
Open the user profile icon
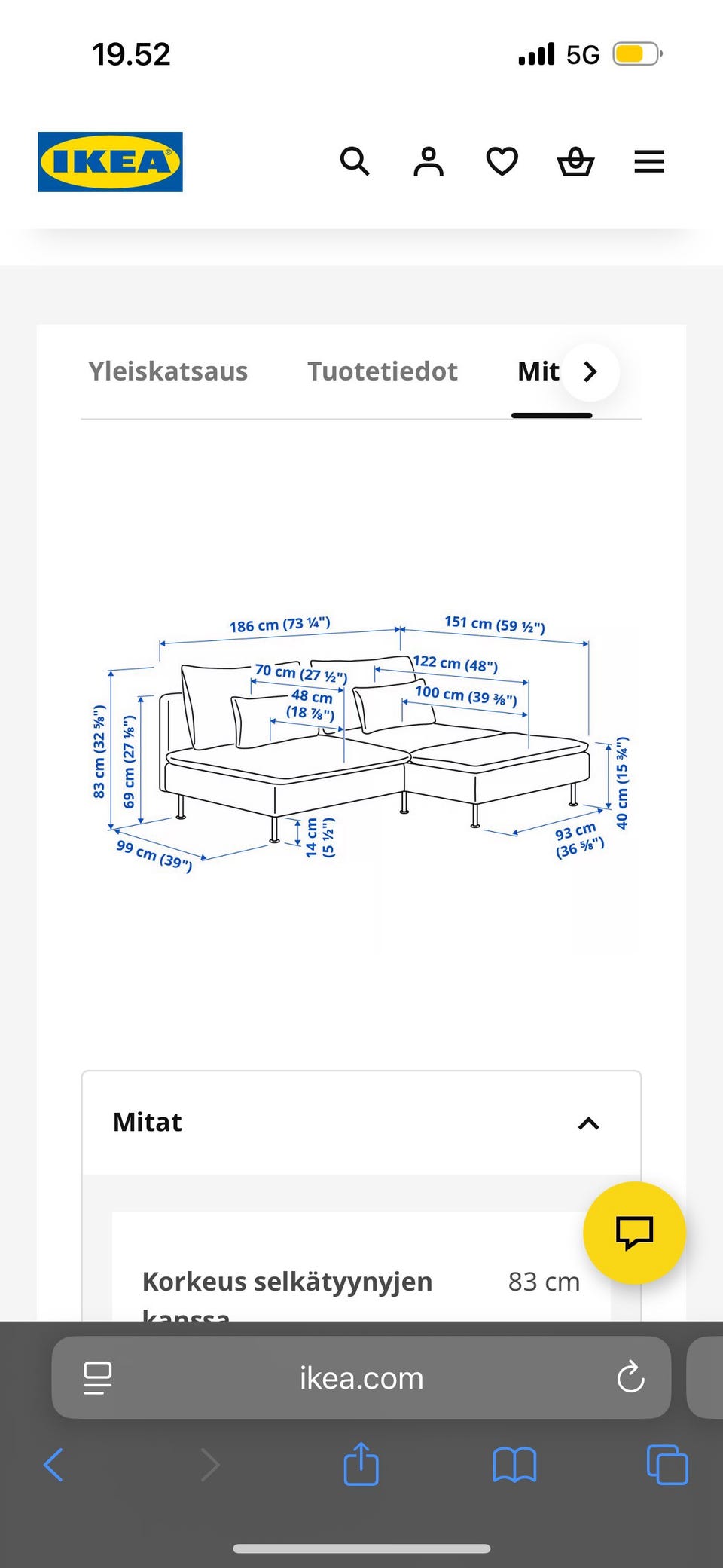click(429, 161)
